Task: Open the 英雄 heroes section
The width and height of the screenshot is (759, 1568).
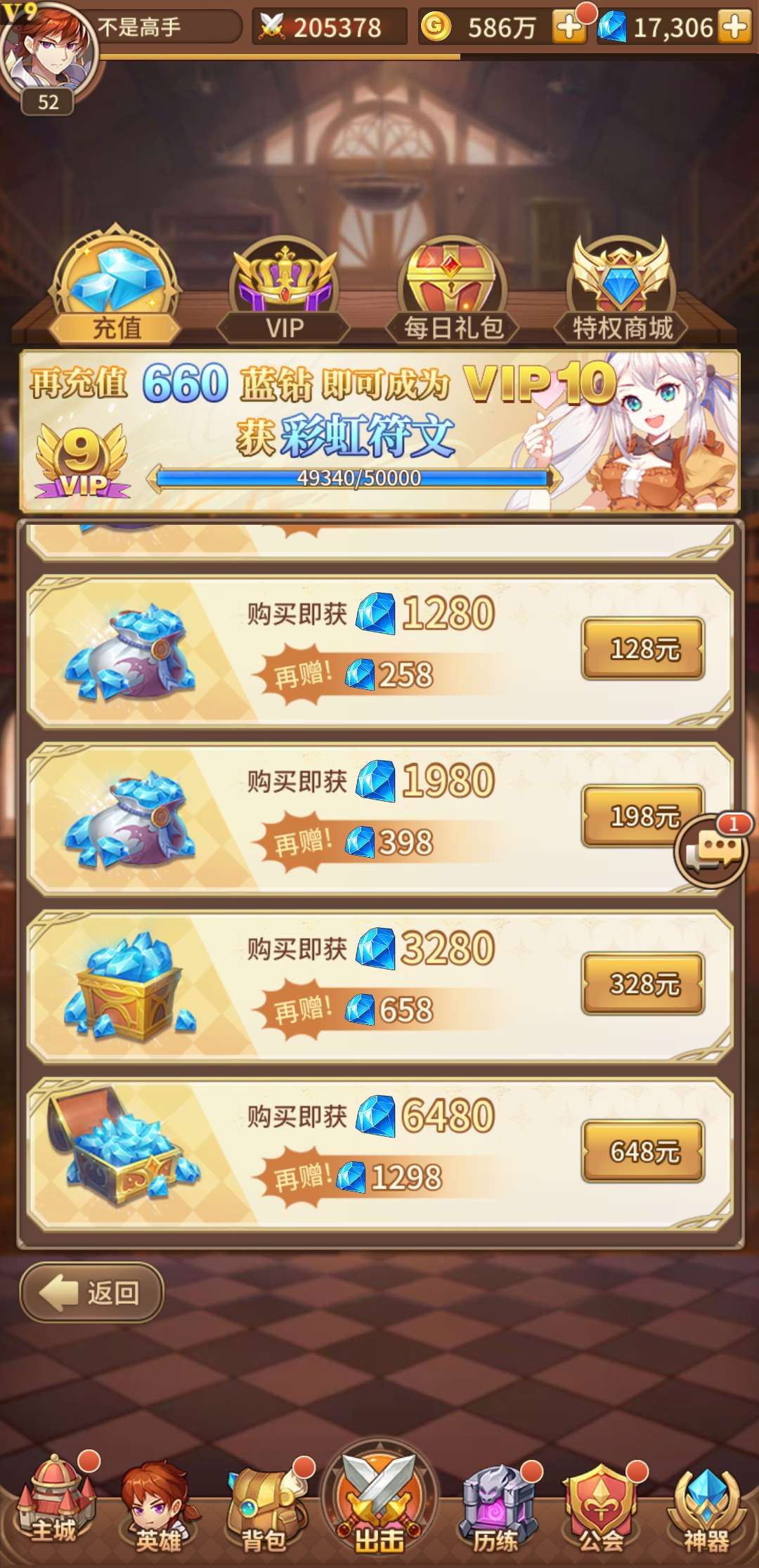Action: point(157,1507)
